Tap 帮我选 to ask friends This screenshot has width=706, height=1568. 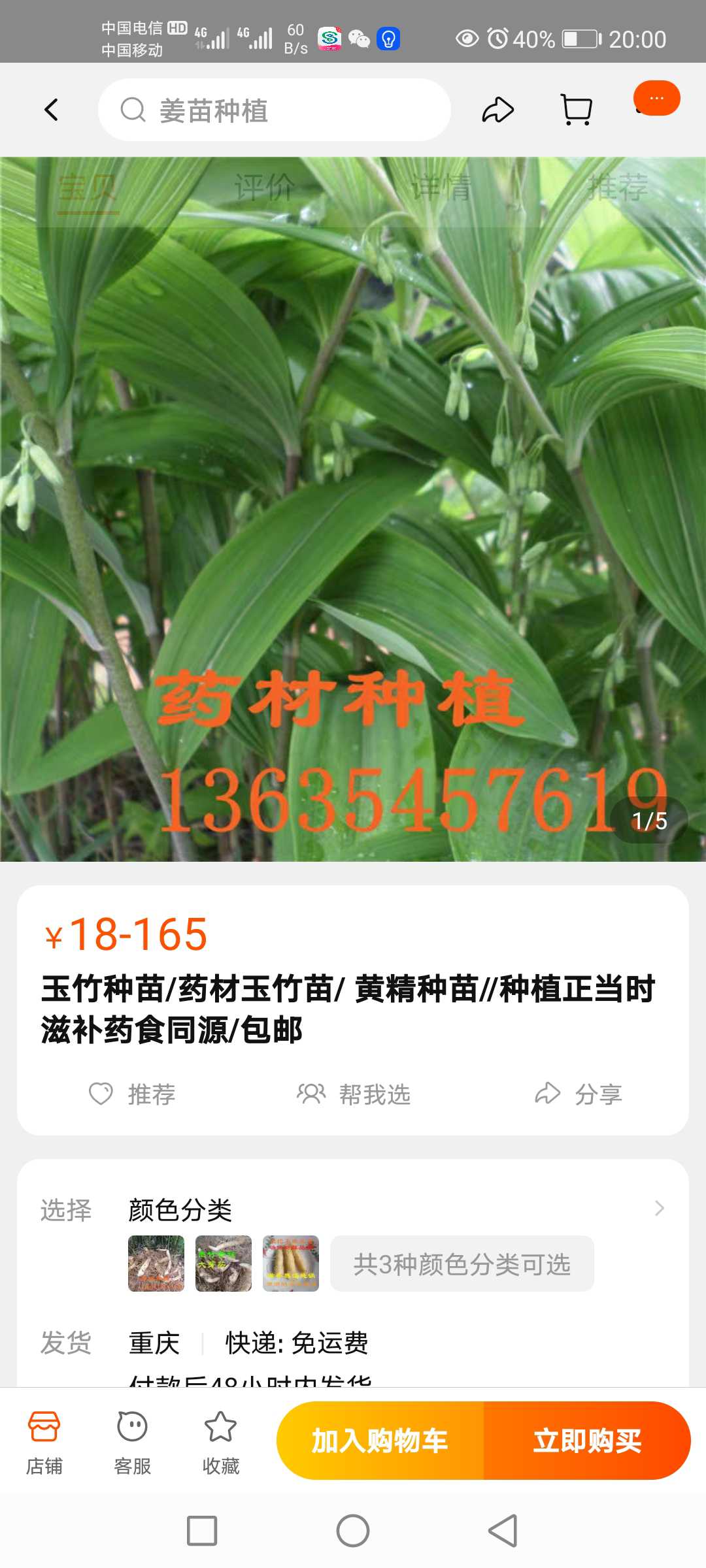point(354,1094)
